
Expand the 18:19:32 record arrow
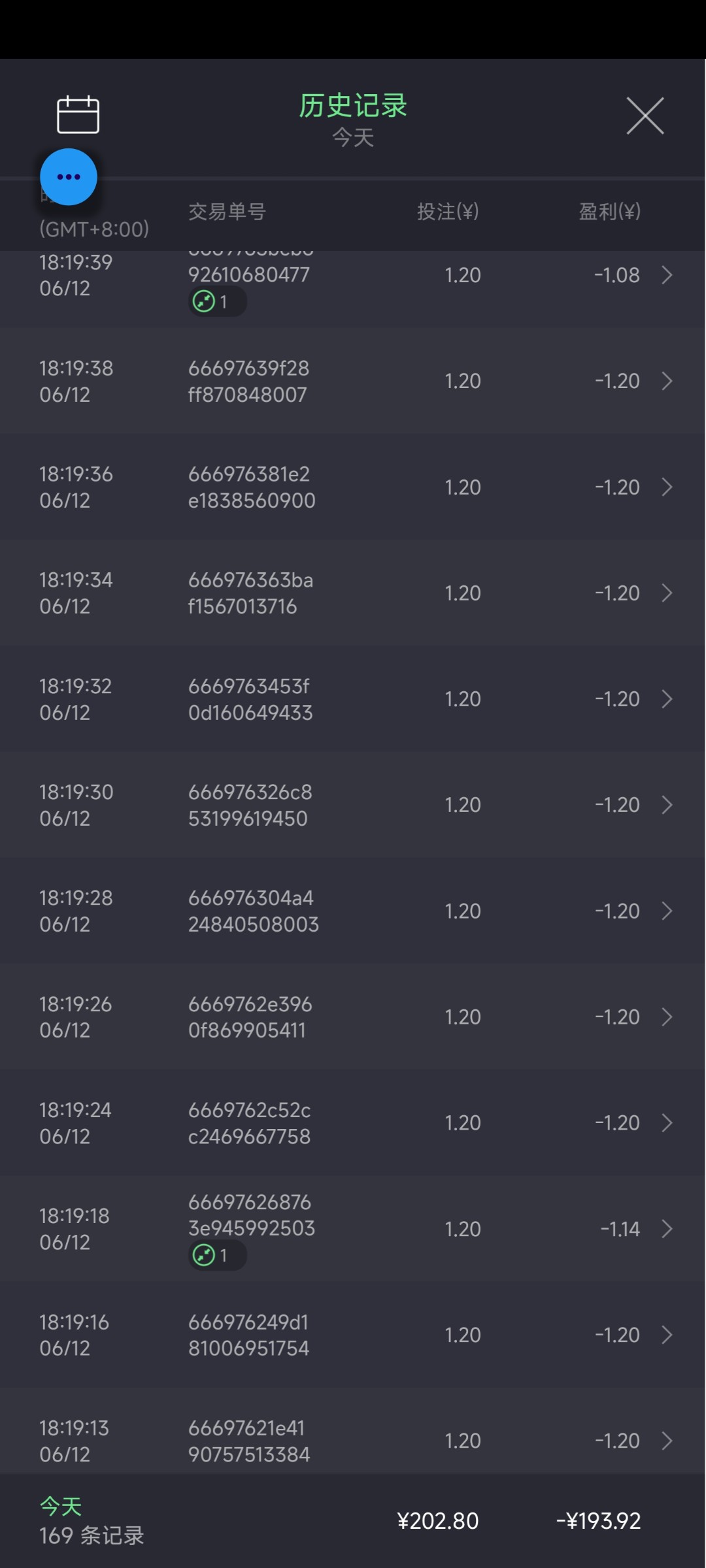(x=667, y=698)
